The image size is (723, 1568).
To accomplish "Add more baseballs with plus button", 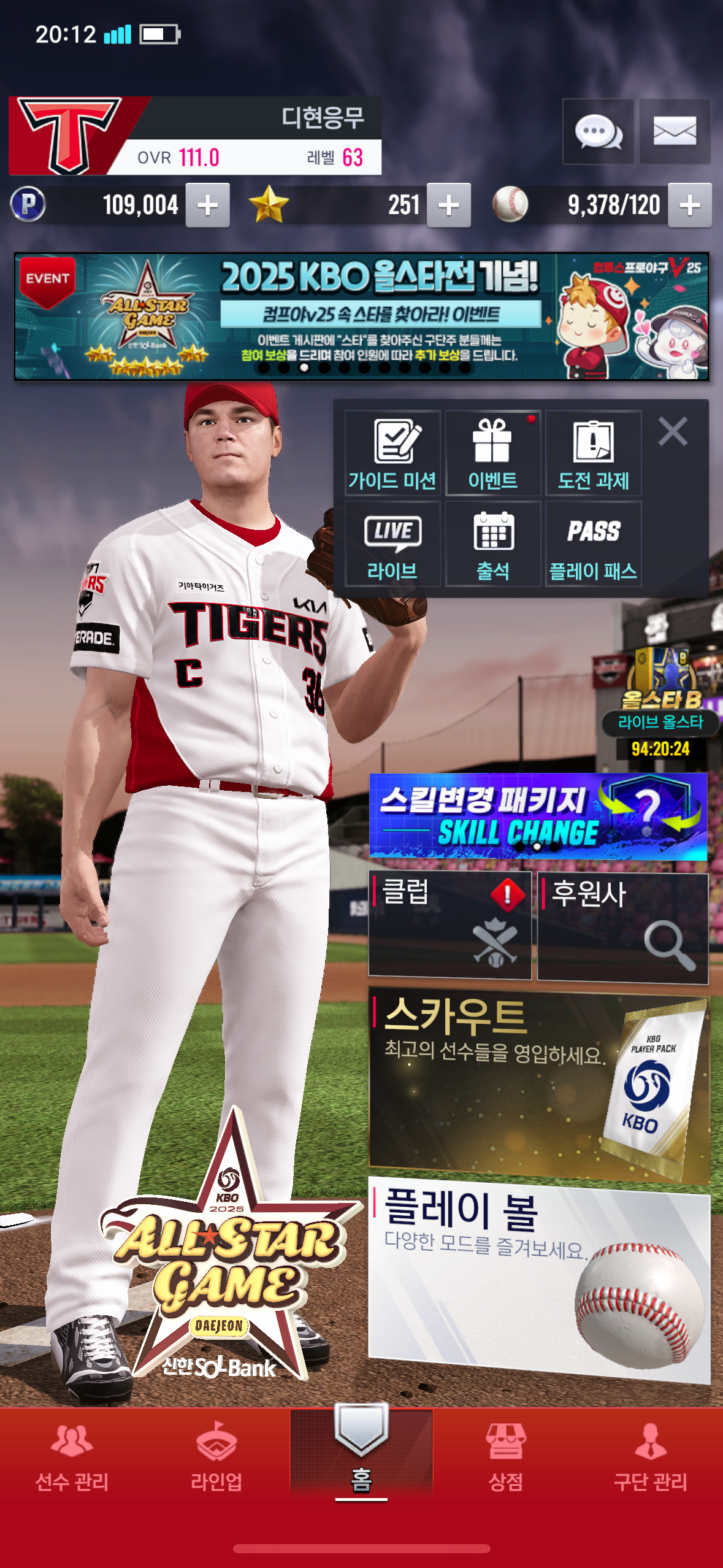I will point(690,206).
